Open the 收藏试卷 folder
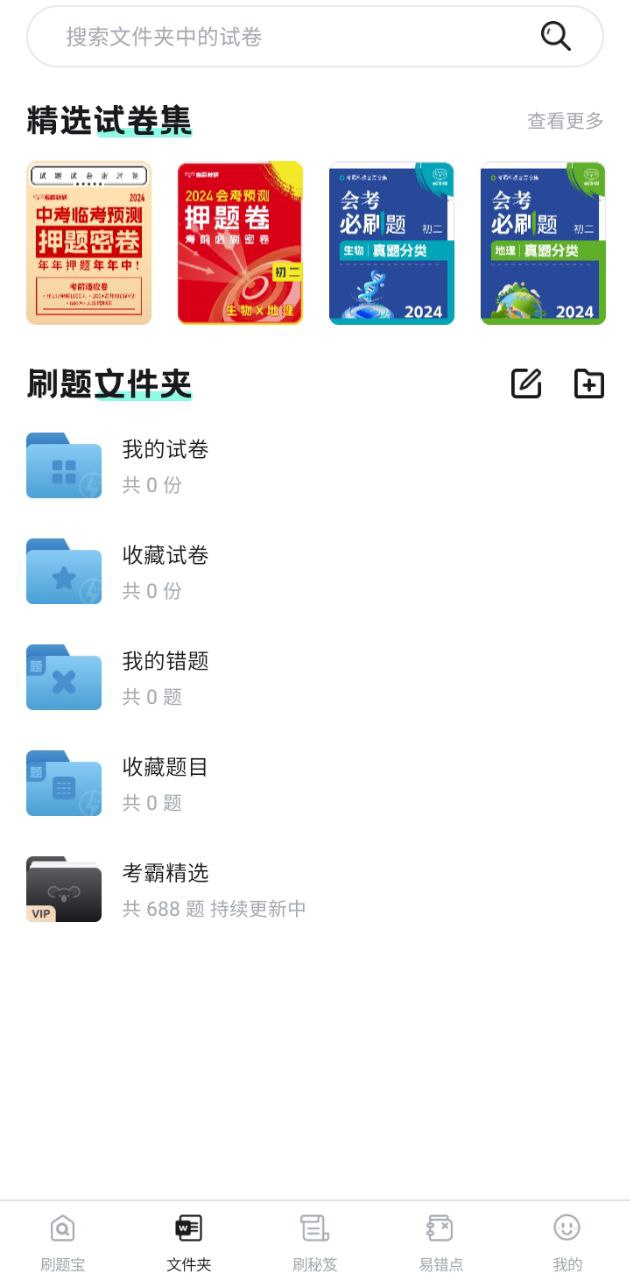This screenshot has width=630, height=1280. pyautogui.click(x=165, y=572)
